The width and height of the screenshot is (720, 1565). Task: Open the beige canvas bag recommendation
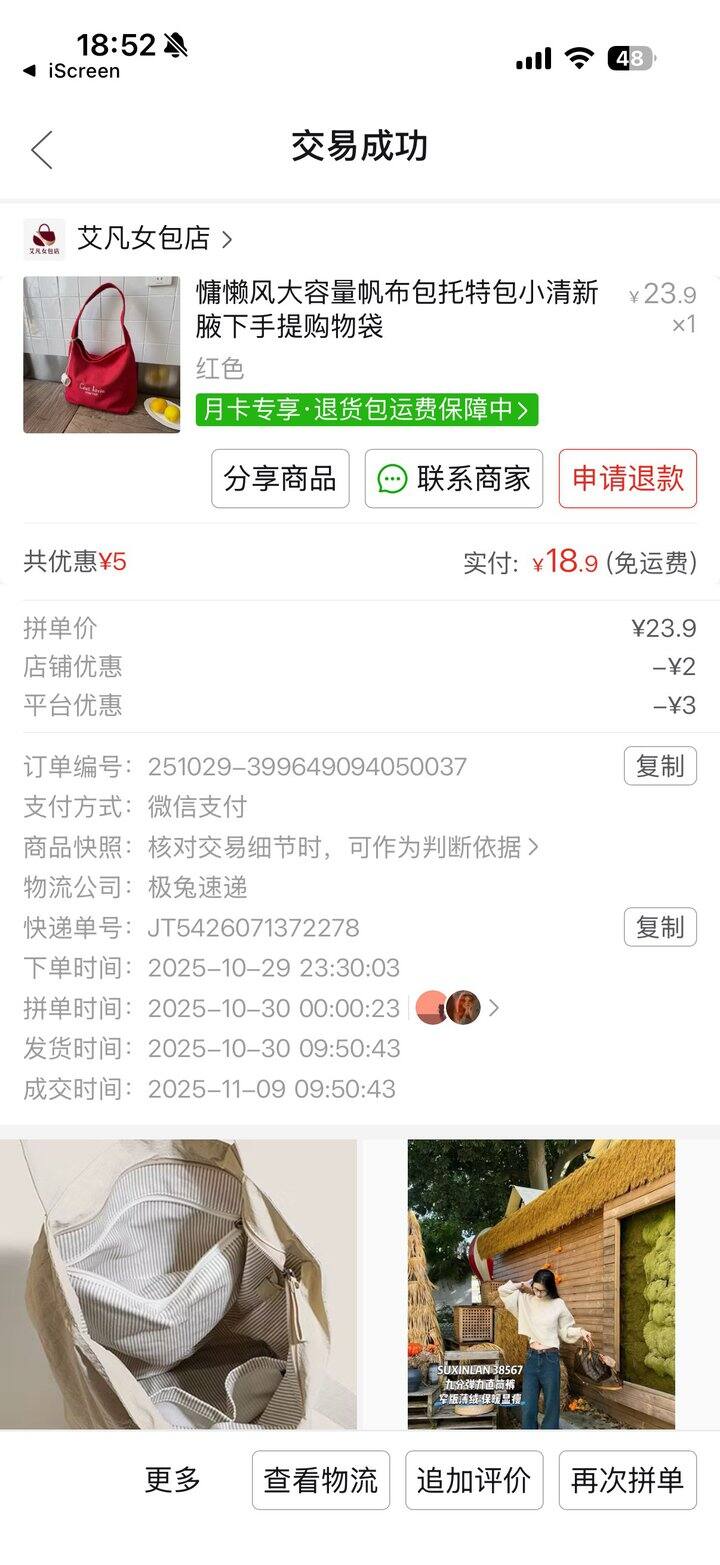click(178, 1284)
